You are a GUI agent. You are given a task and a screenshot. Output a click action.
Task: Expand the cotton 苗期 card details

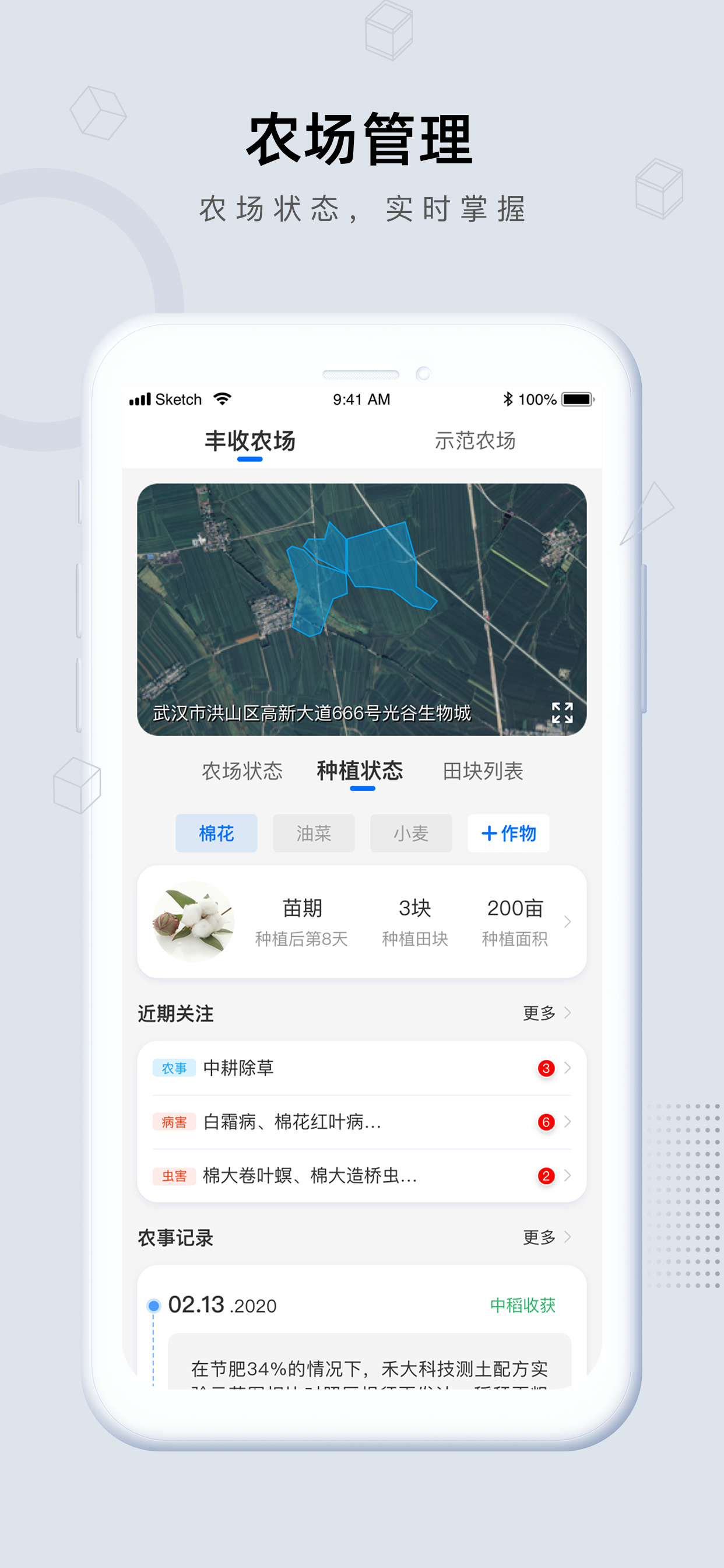click(x=568, y=922)
